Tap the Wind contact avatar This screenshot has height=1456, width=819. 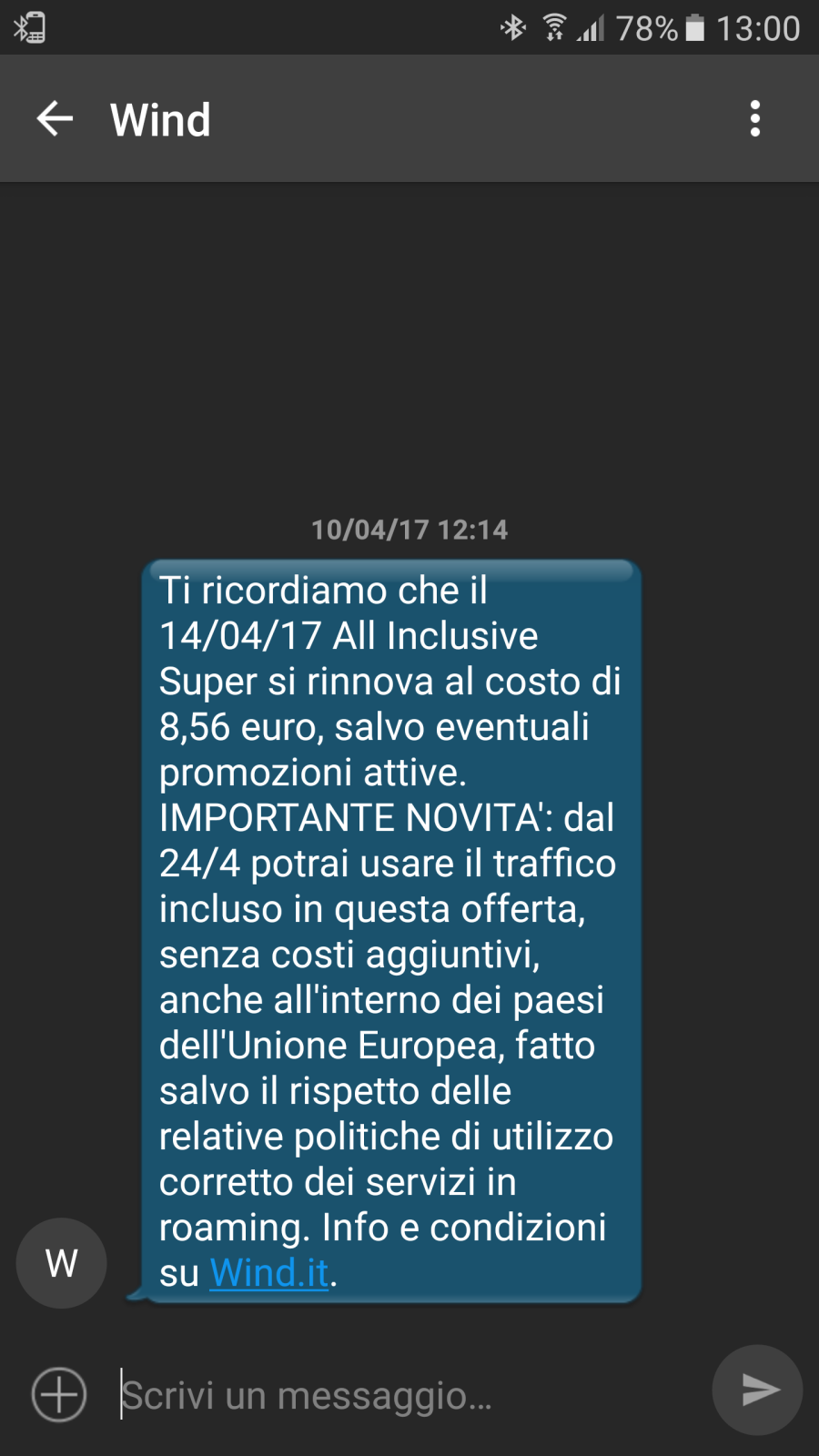pyautogui.click(x=61, y=1263)
